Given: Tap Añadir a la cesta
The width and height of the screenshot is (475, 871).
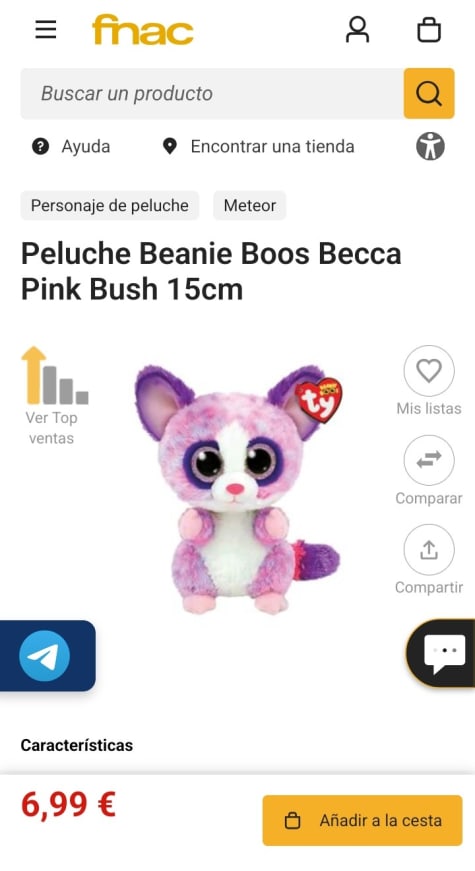Looking at the screenshot, I should [362, 820].
